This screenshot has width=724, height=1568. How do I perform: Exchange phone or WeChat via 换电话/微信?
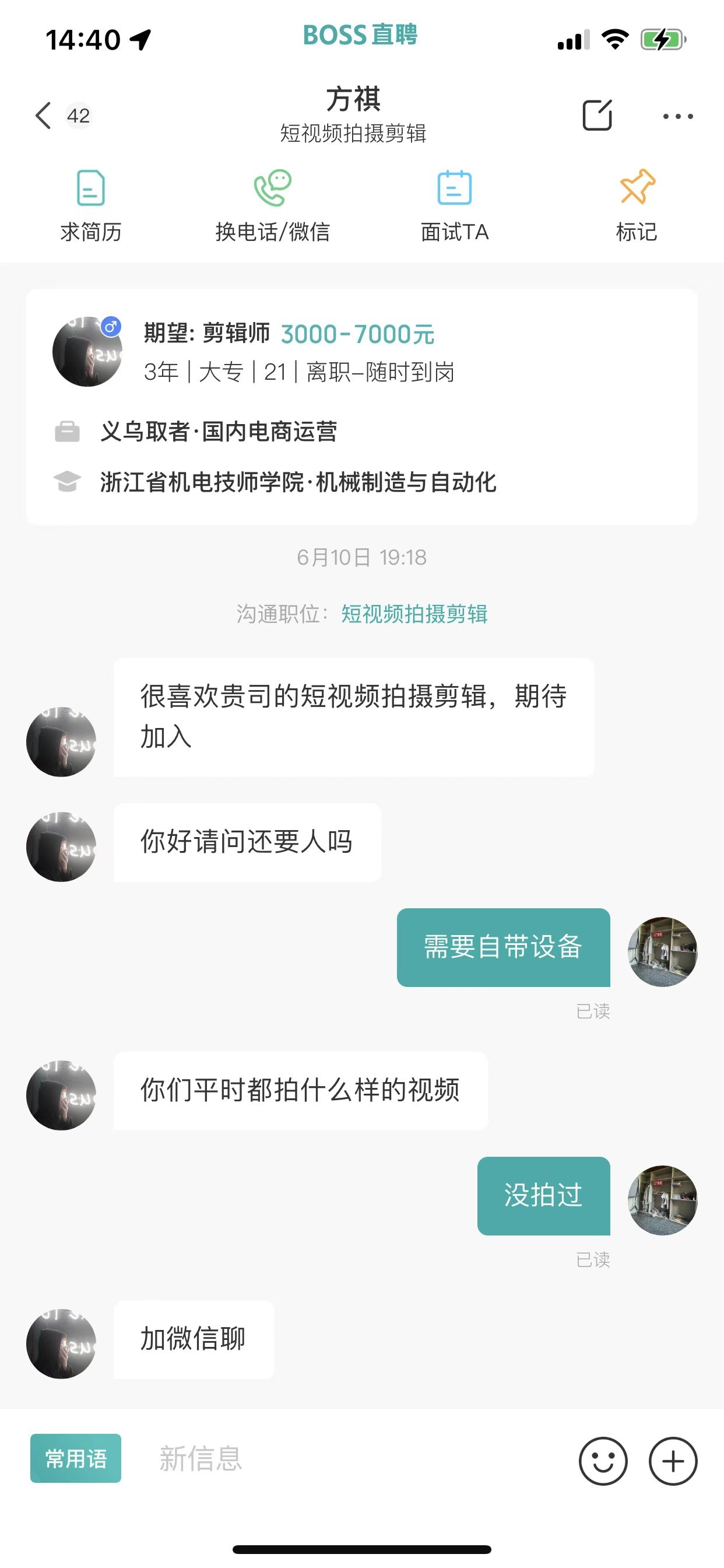click(x=273, y=206)
